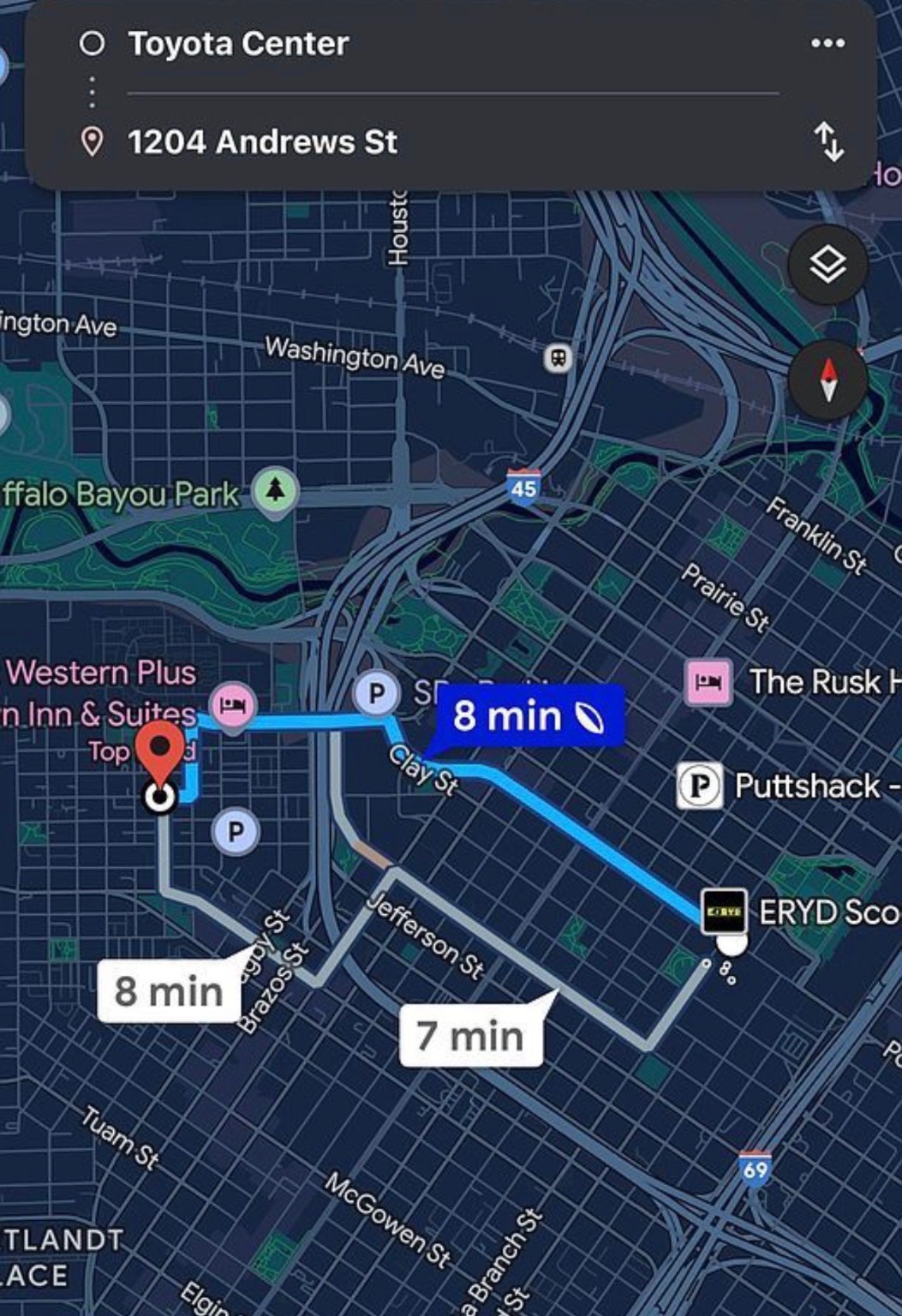
Task: Open The Rusk hotel marker
Action: tap(709, 683)
